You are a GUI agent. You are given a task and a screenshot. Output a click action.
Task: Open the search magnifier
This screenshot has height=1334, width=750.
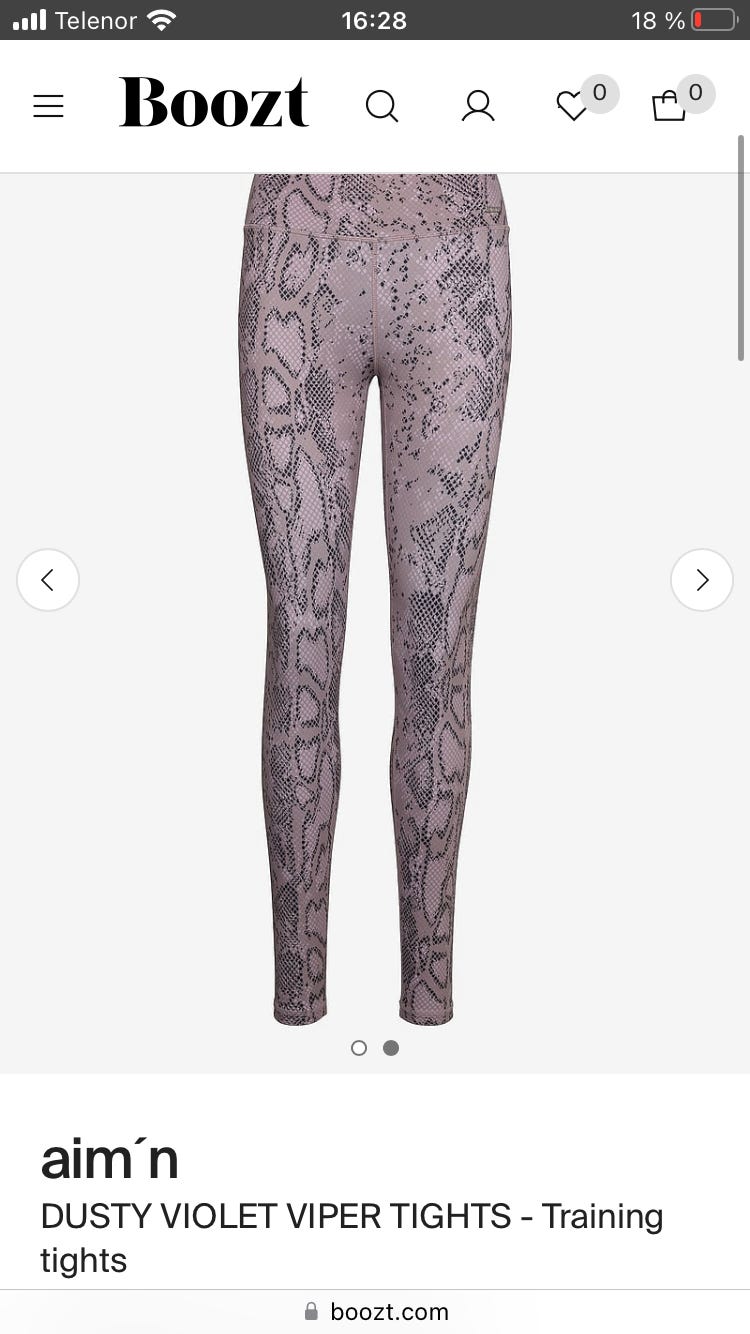click(381, 106)
